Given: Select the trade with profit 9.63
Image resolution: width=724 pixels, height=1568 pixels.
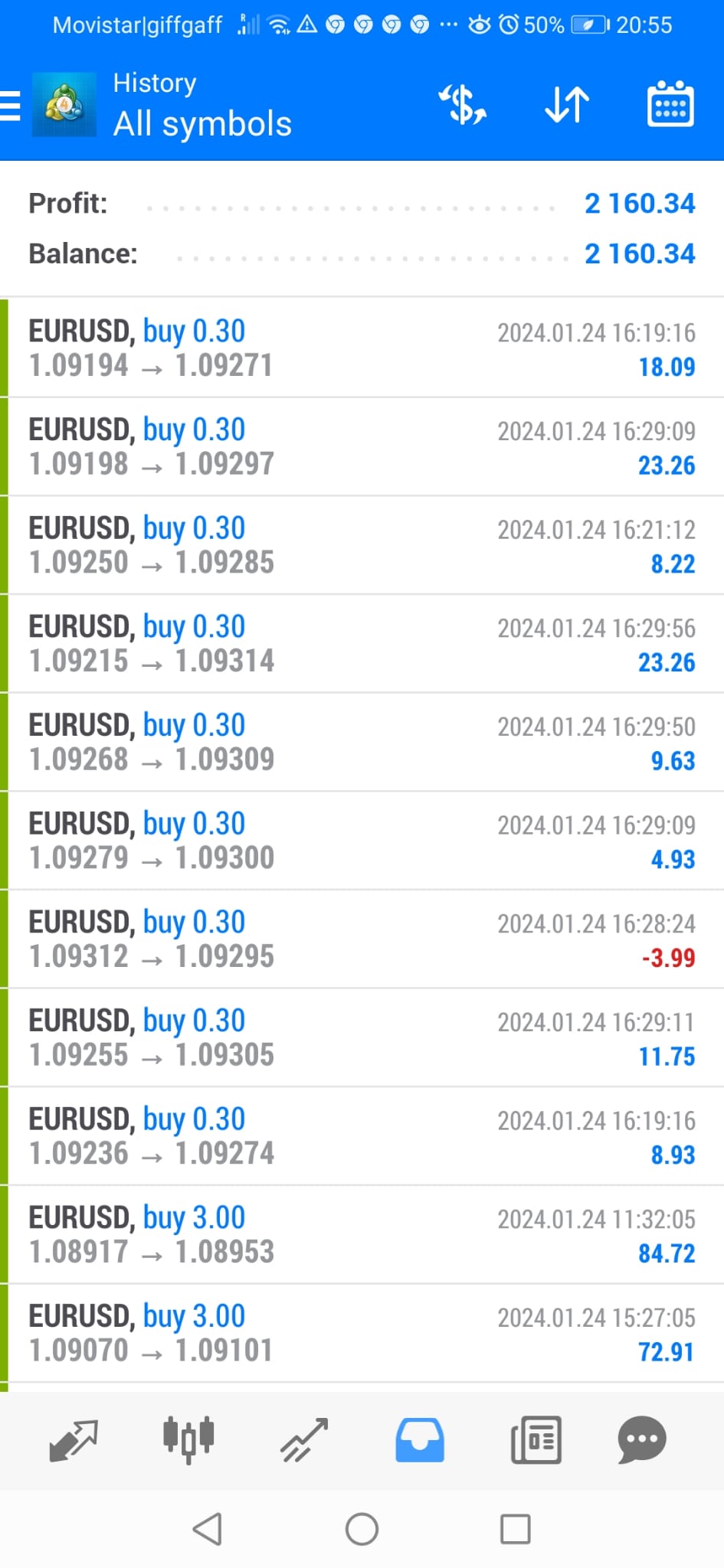Looking at the screenshot, I should (x=362, y=743).
